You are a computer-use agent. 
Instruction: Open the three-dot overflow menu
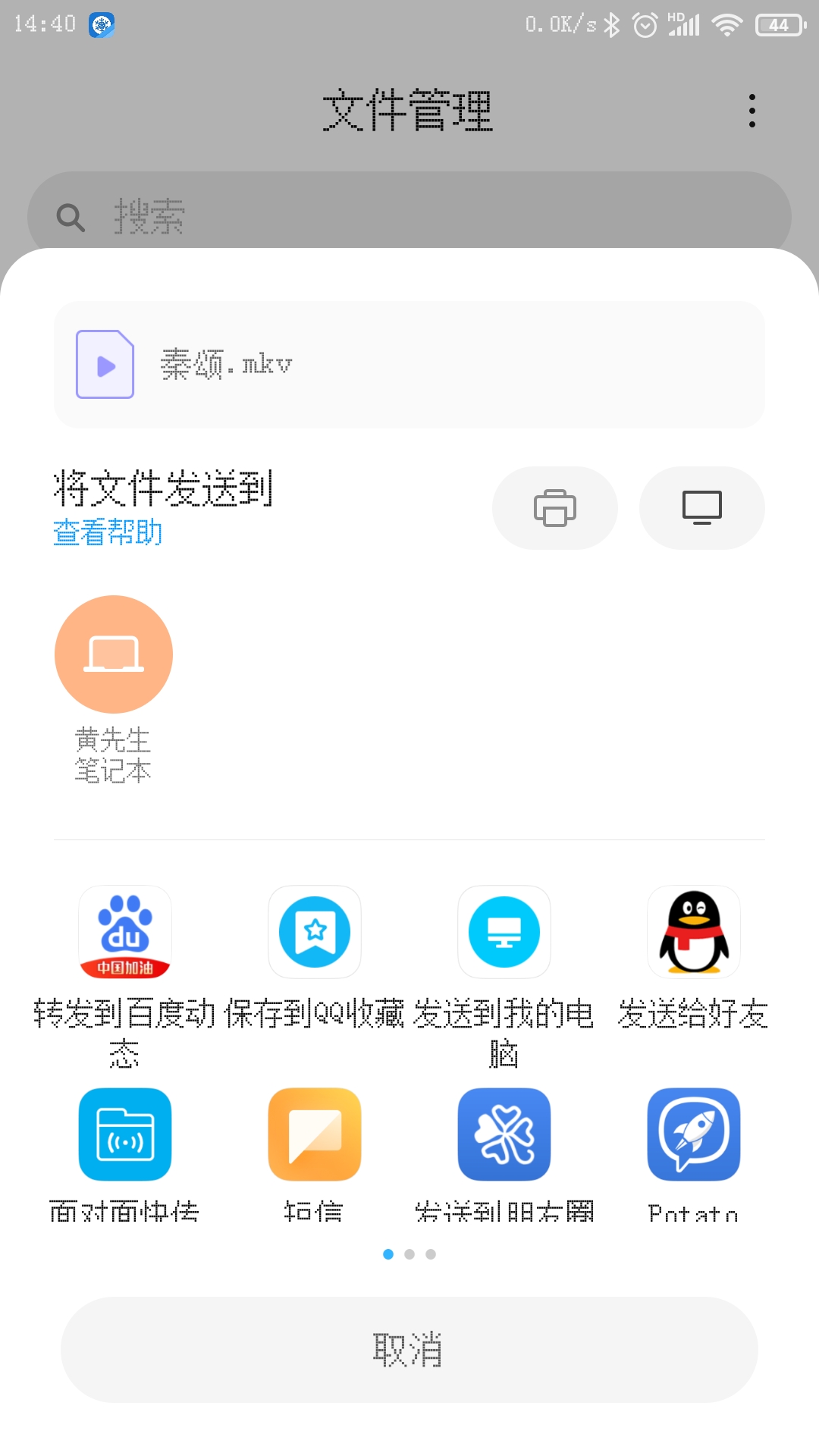tap(752, 108)
